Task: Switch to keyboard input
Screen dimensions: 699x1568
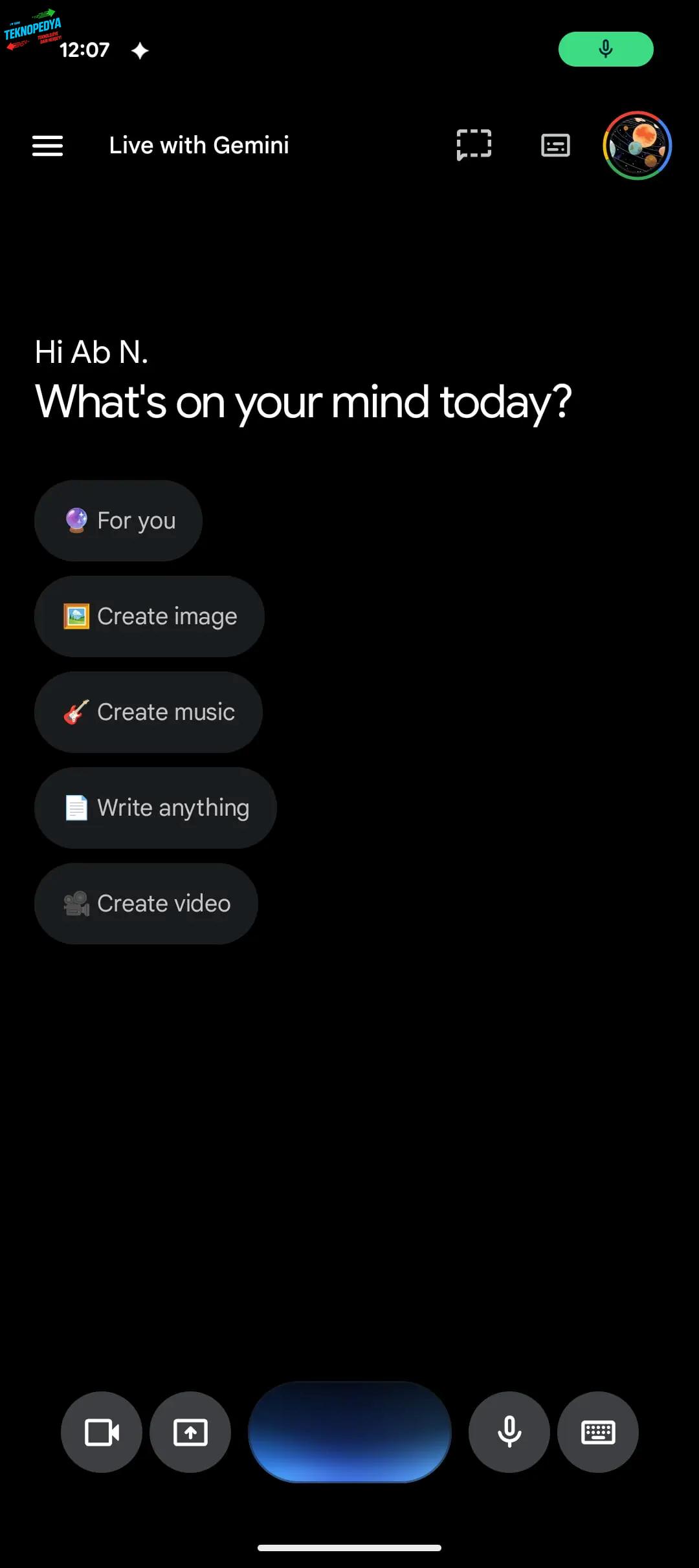Action: [x=598, y=1432]
